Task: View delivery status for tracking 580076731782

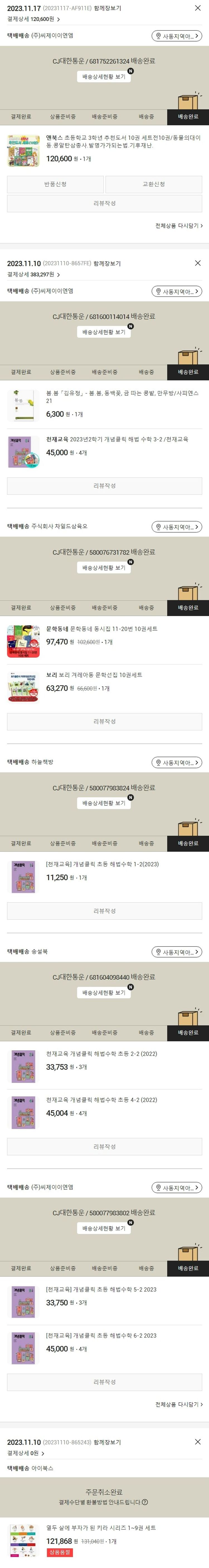Action: pyautogui.click(x=104, y=568)
